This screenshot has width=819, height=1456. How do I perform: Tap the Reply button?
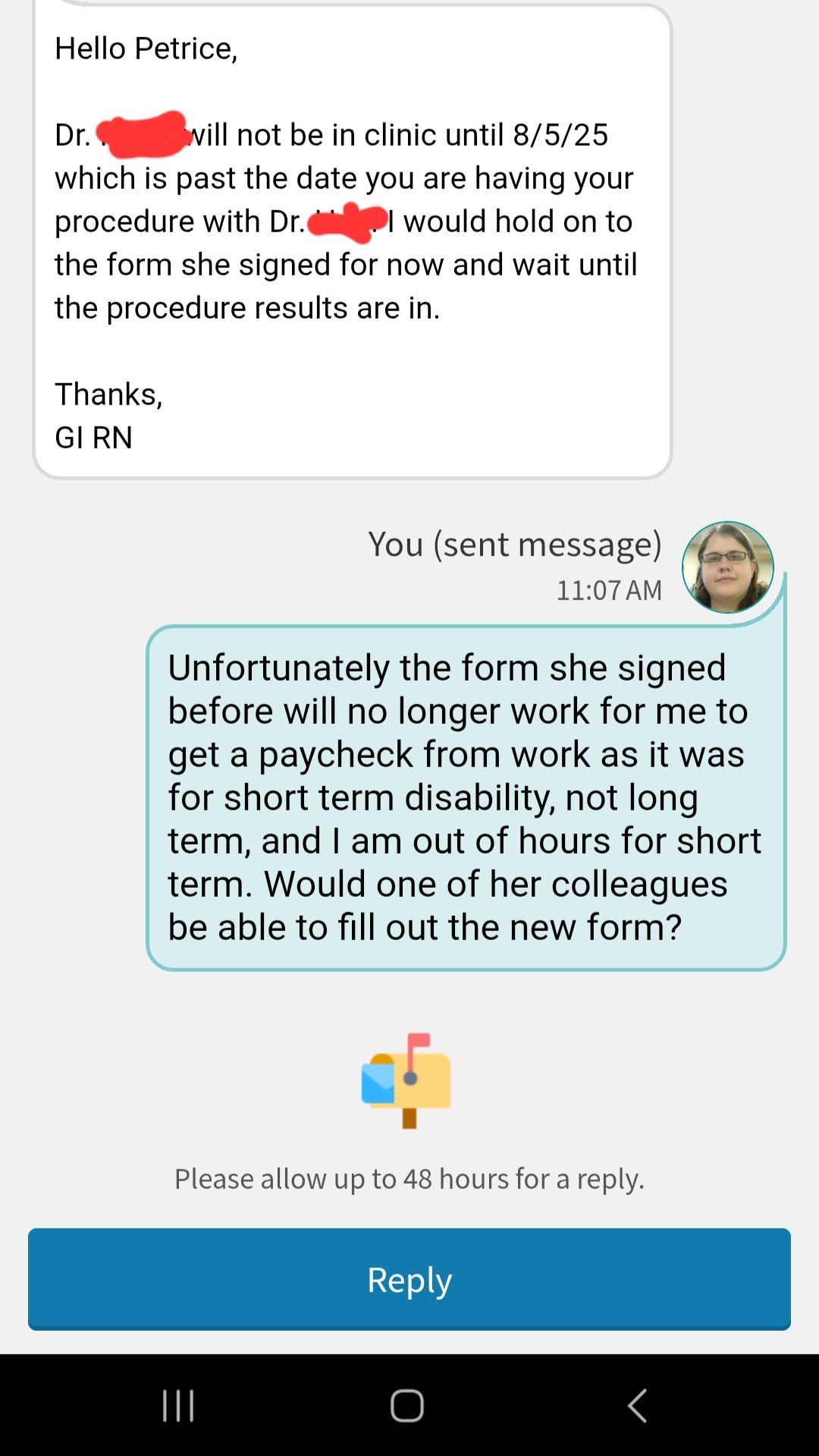click(x=409, y=1279)
